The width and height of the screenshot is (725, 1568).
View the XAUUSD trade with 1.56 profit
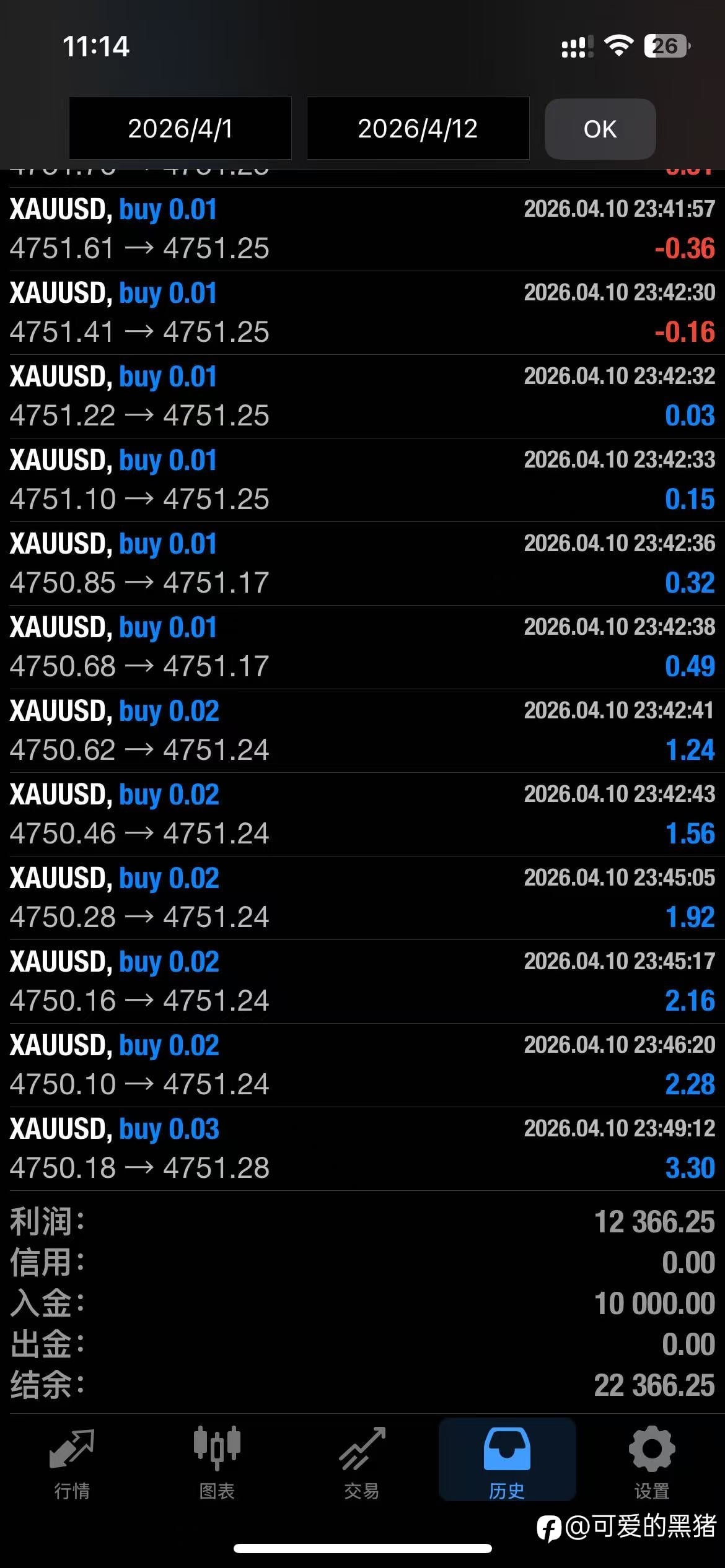tap(362, 814)
